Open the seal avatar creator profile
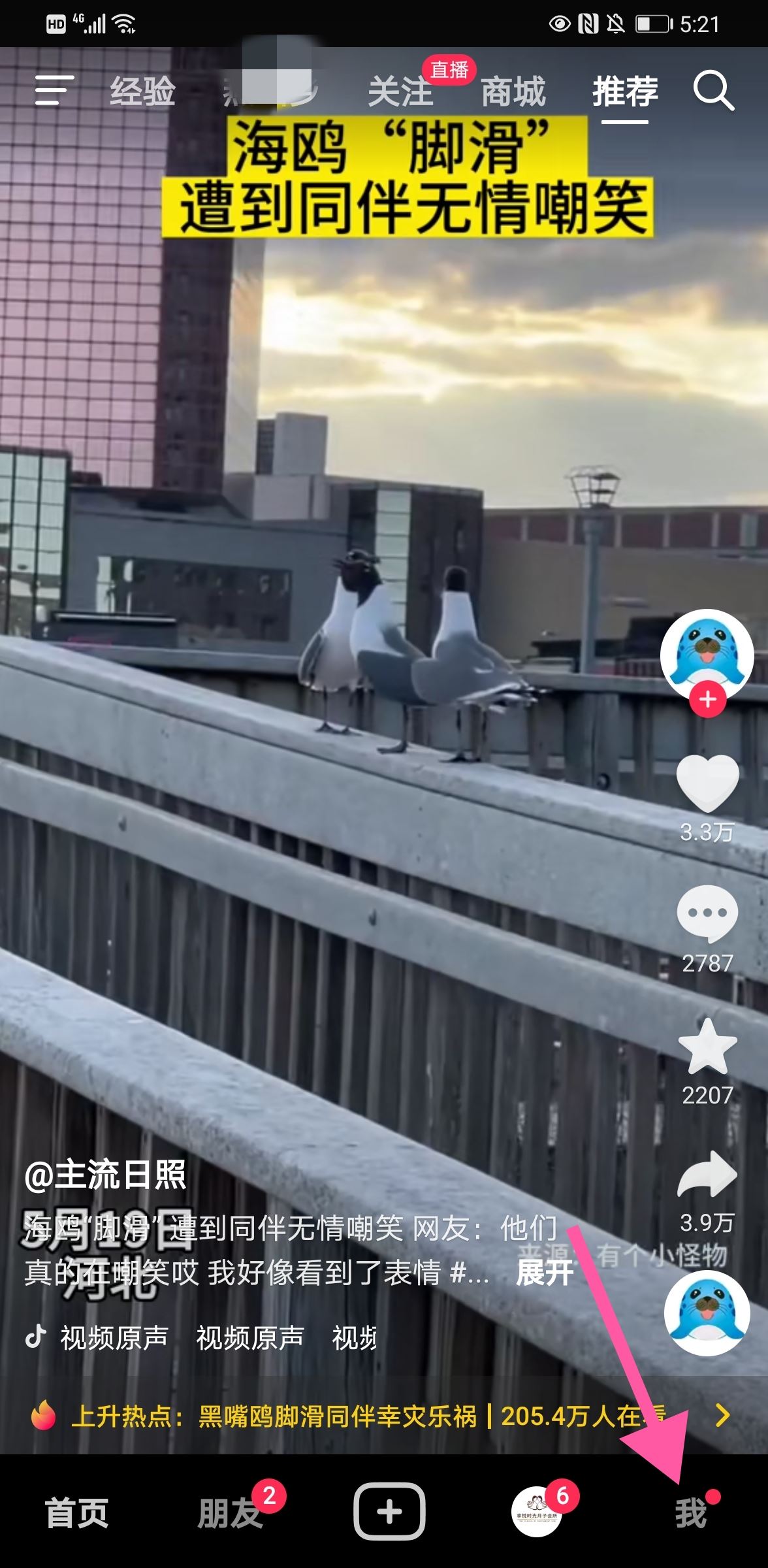Viewport: 768px width, 1568px height. point(707,654)
